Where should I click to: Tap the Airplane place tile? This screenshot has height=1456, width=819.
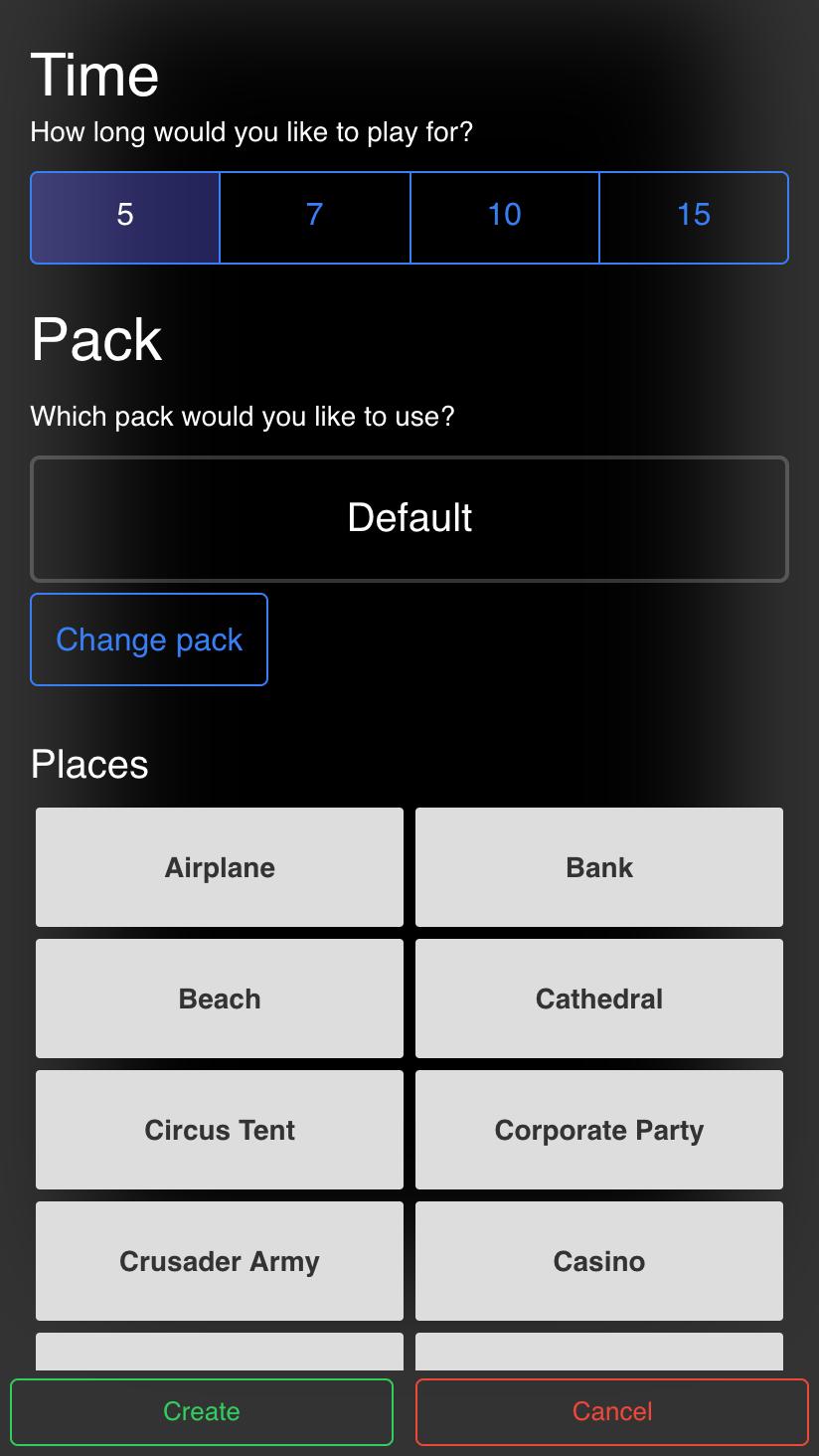220,867
